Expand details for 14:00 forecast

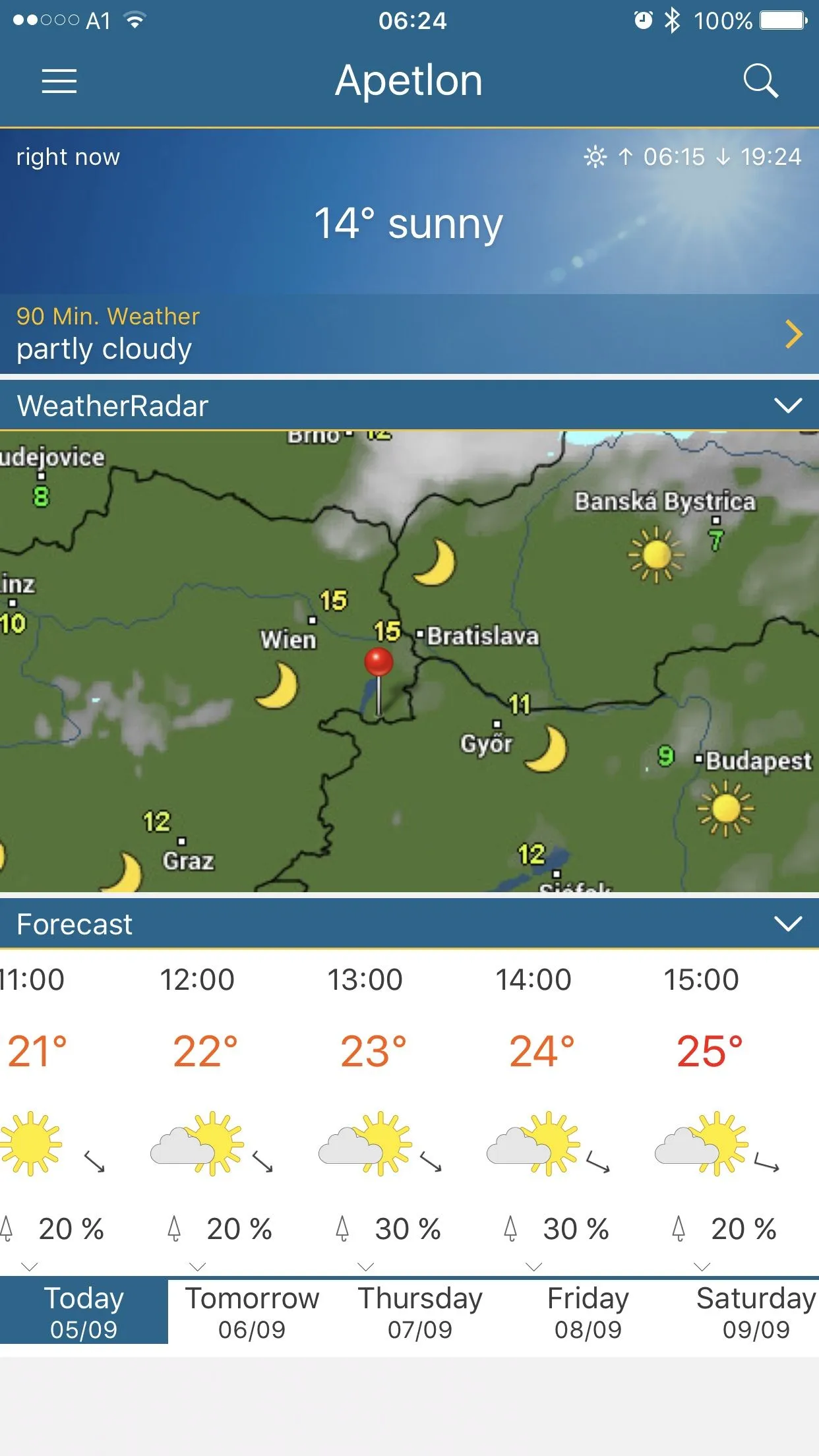tap(534, 1267)
